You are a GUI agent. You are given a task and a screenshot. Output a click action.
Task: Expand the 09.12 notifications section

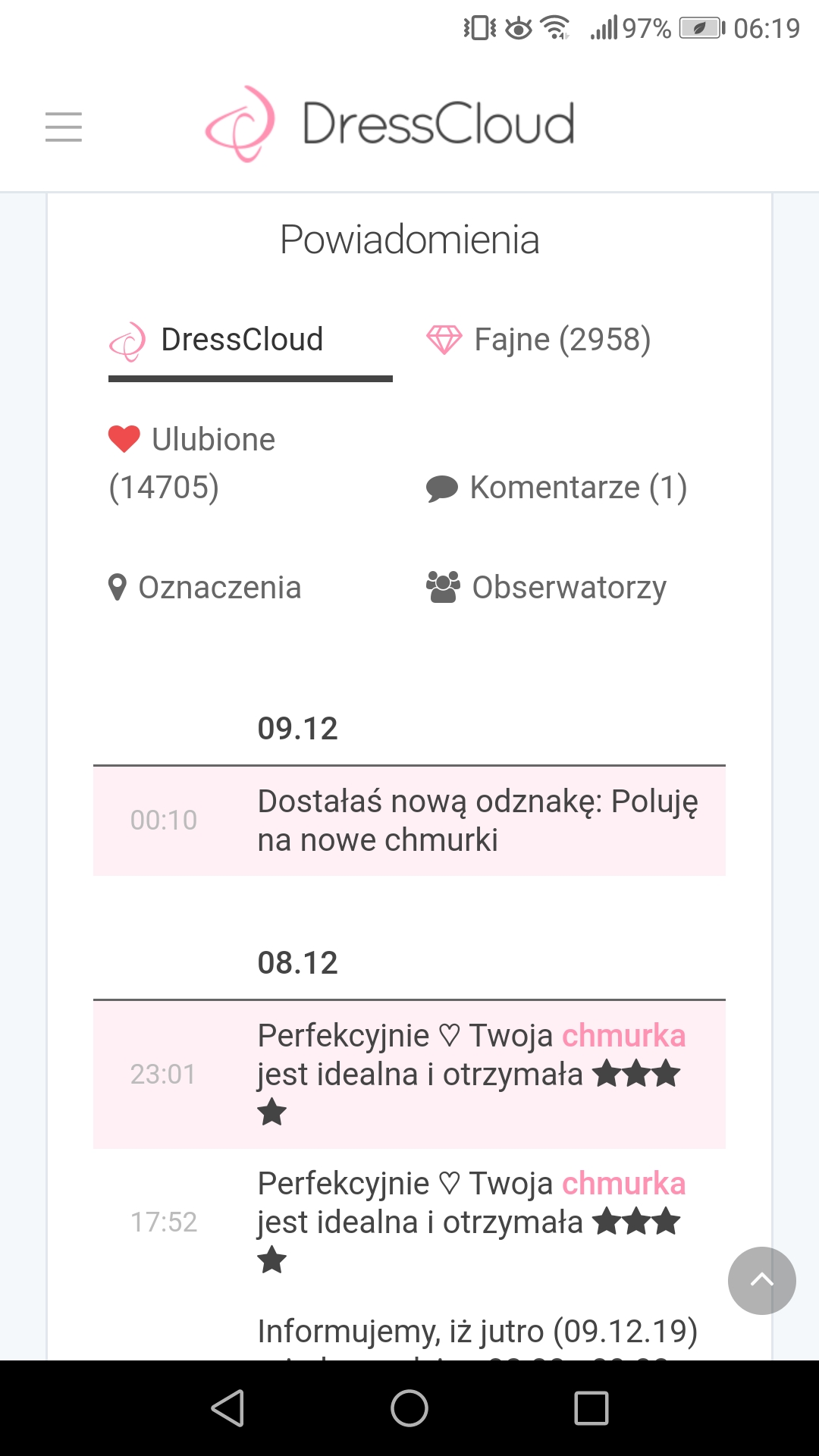tap(298, 729)
